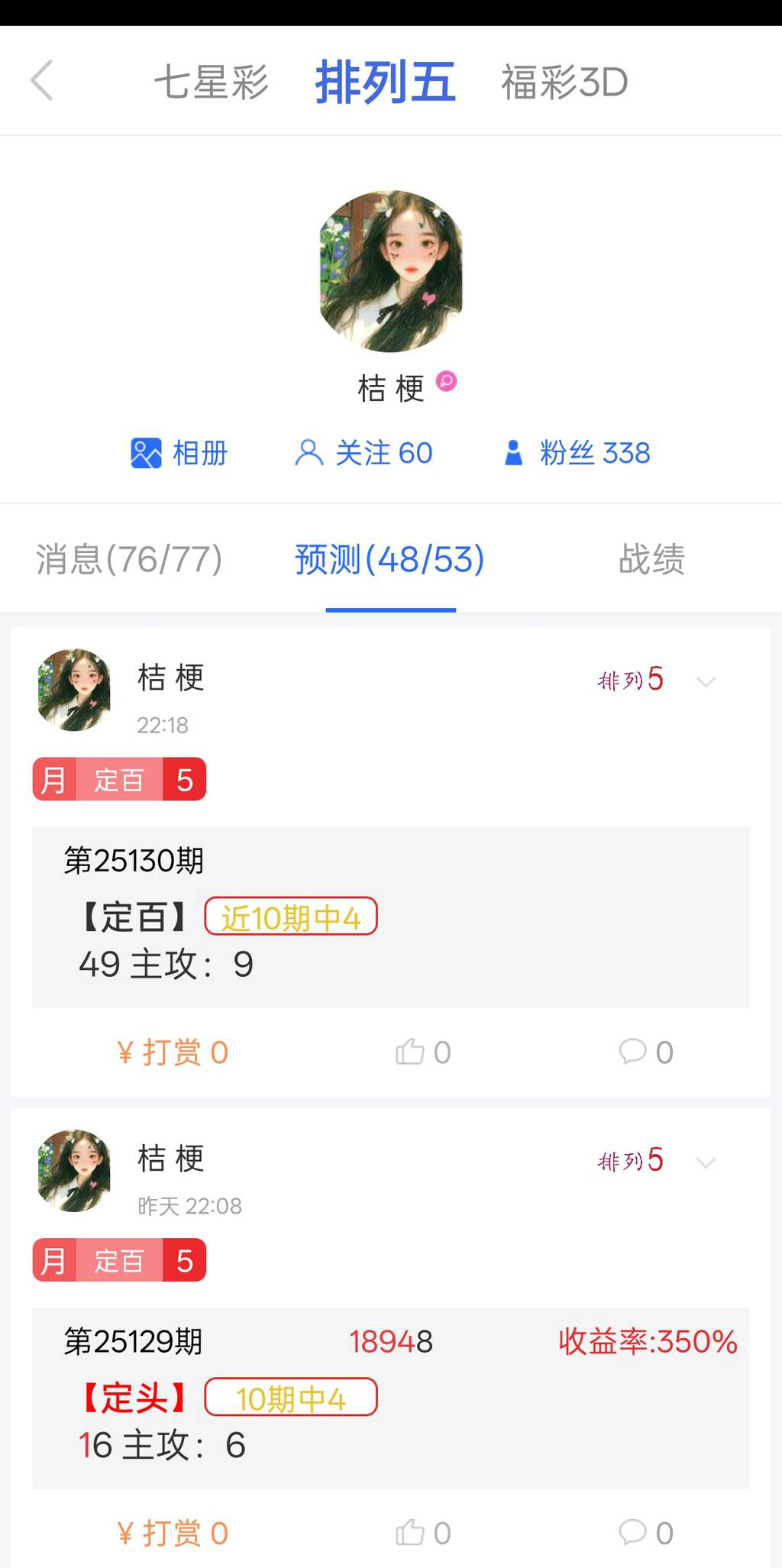Switch to the 消息(76/77) tab
The height and width of the screenshot is (1568, 782).
[x=129, y=559]
